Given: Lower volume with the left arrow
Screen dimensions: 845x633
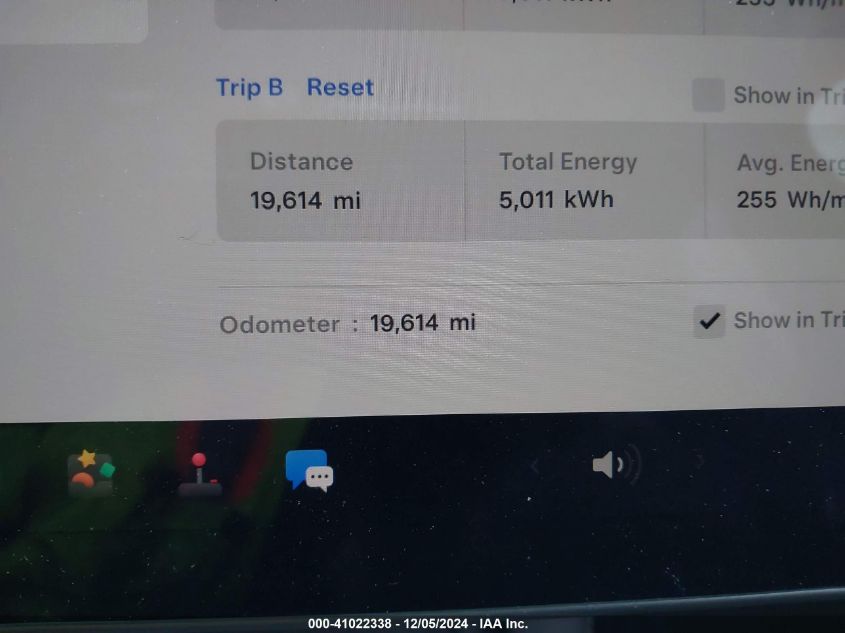Looking at the screenshot, I should (535, 464).
